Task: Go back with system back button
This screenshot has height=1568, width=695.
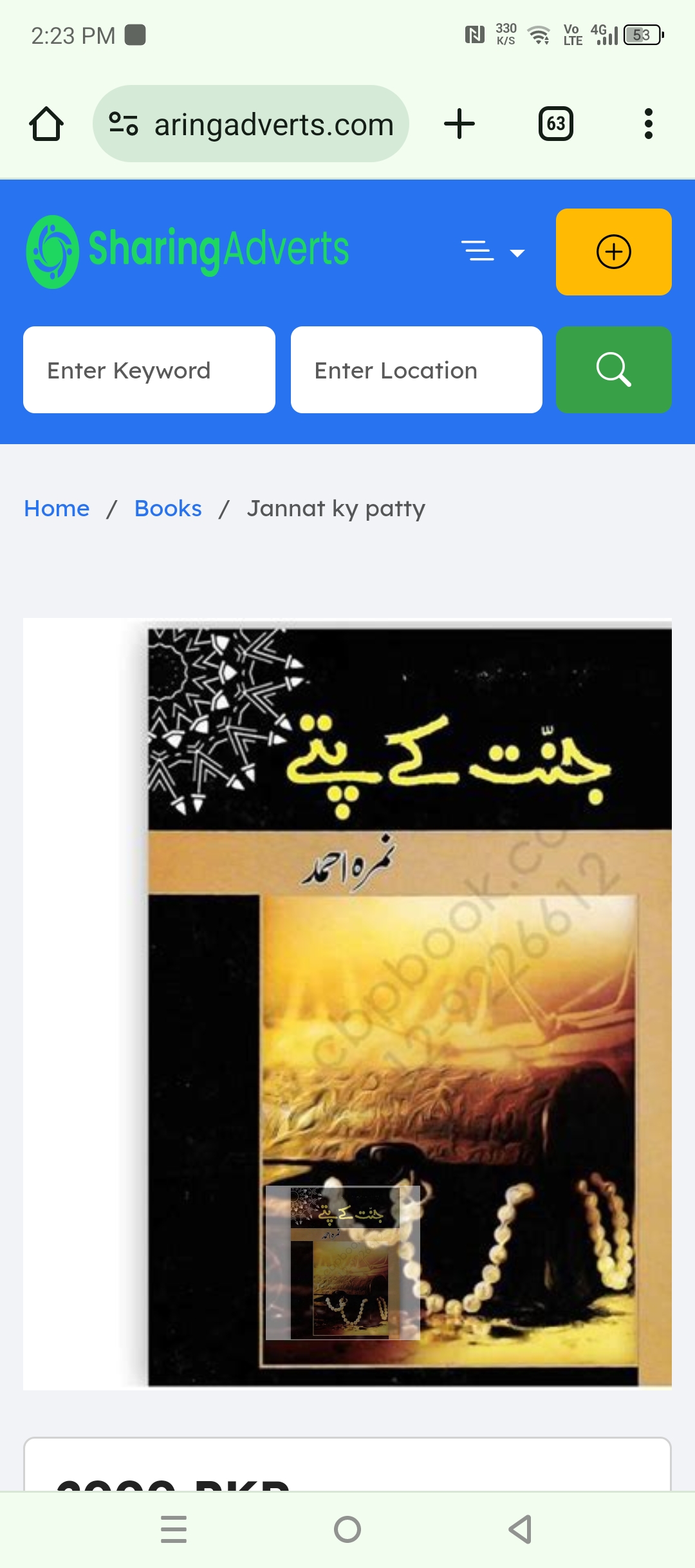Action: point(520,1529)
